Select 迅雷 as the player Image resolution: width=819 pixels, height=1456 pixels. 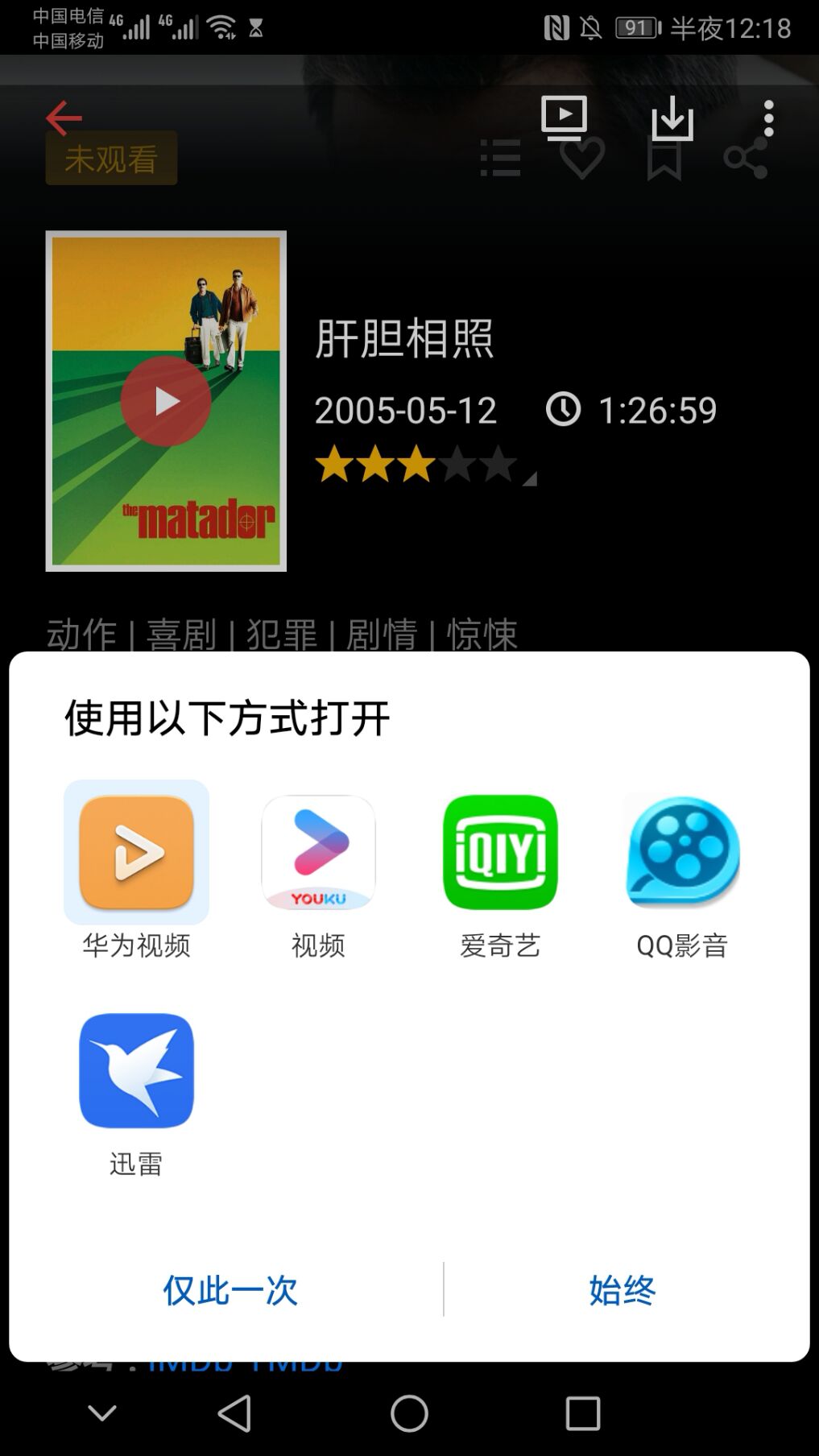136,1071
